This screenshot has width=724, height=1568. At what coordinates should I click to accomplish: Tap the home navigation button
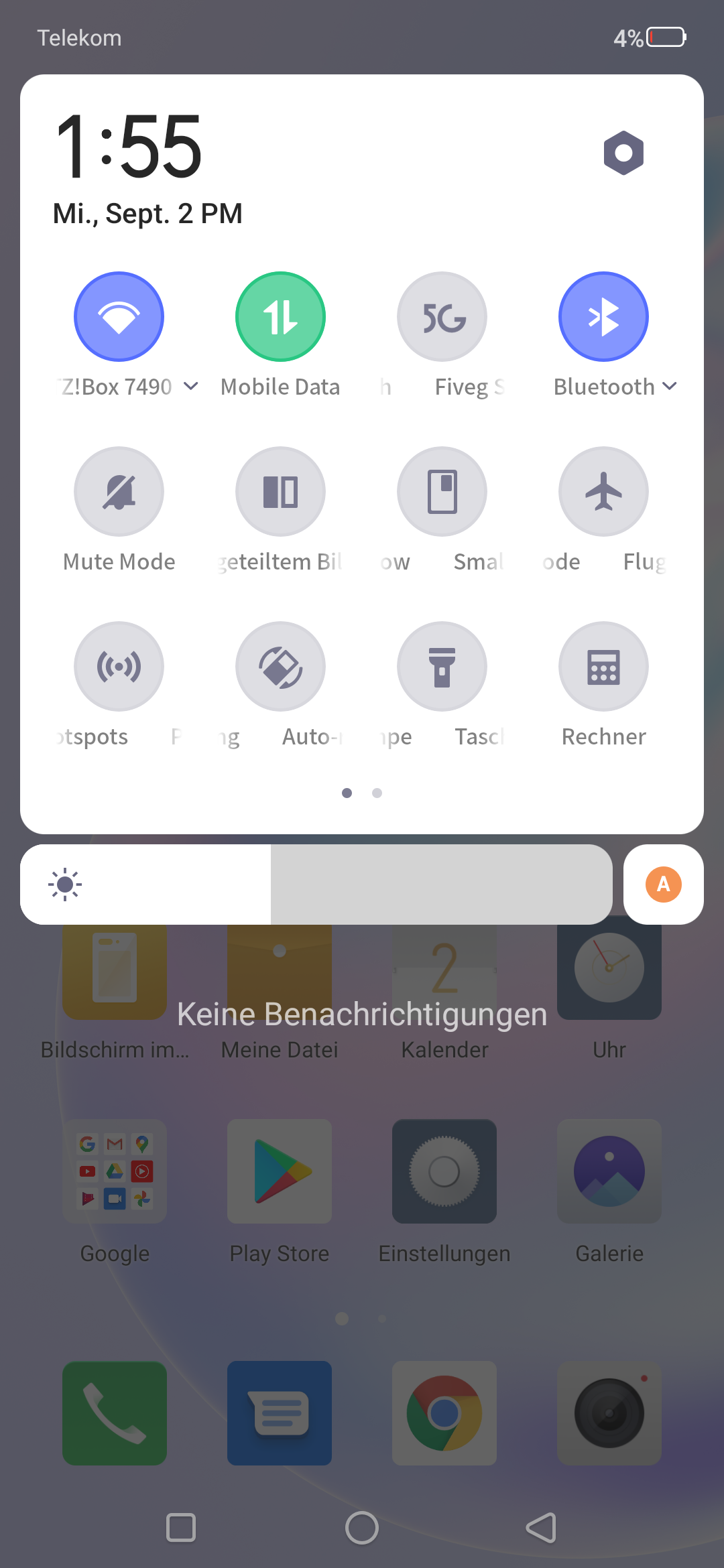pos(362,1528)
